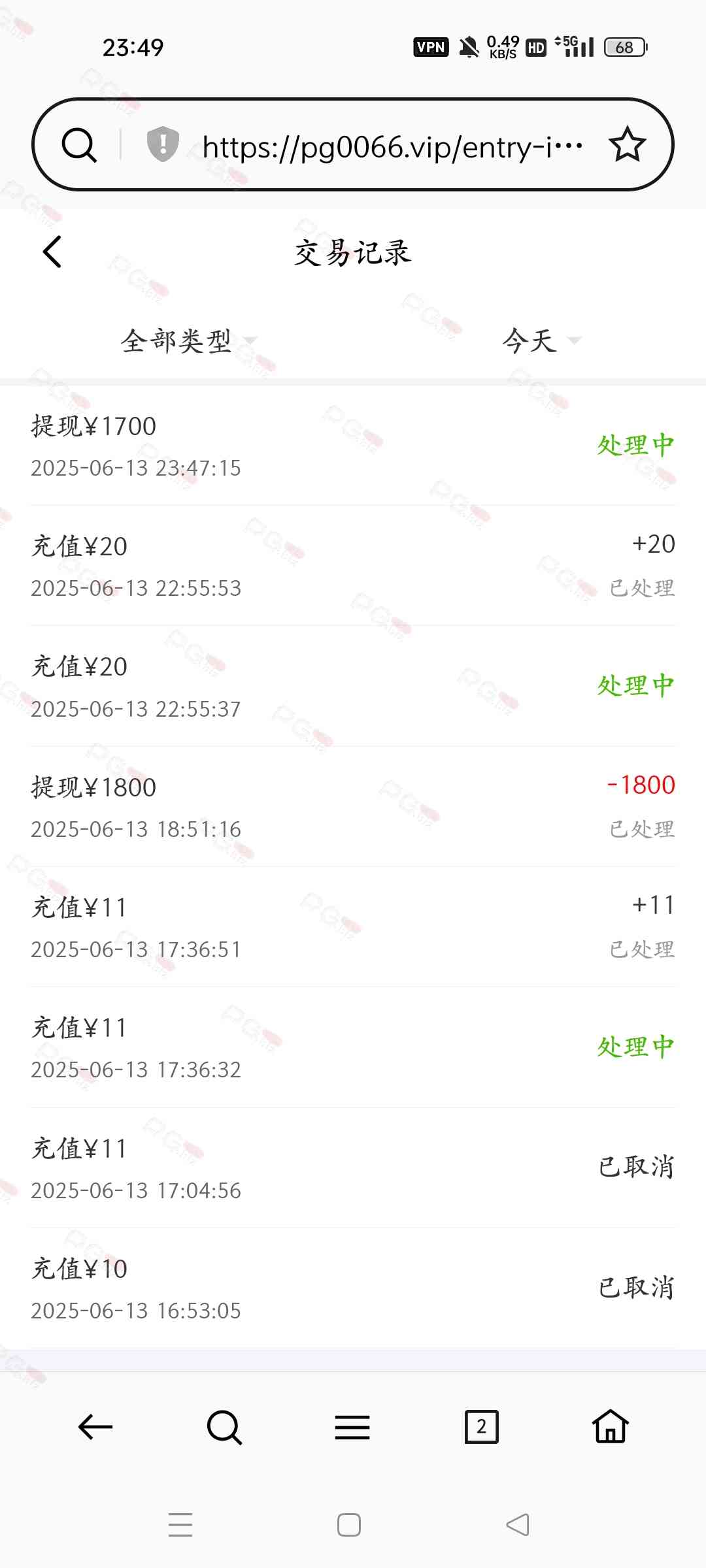Open the 充值¥10 cancelled record
The width and height of the screenshot is (706, 1568).
[x=353, y=1288]
